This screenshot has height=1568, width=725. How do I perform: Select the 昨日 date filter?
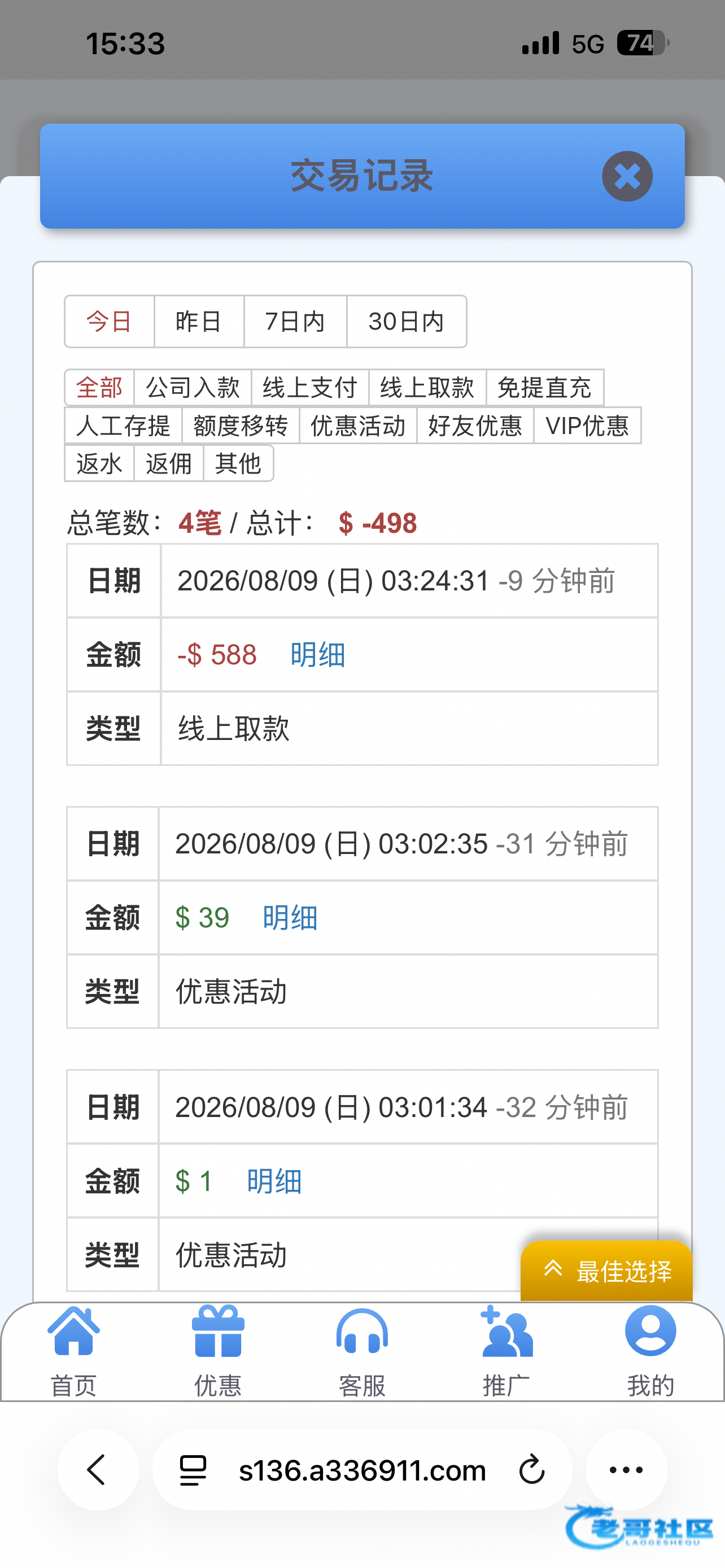click(x=199, y=321)
